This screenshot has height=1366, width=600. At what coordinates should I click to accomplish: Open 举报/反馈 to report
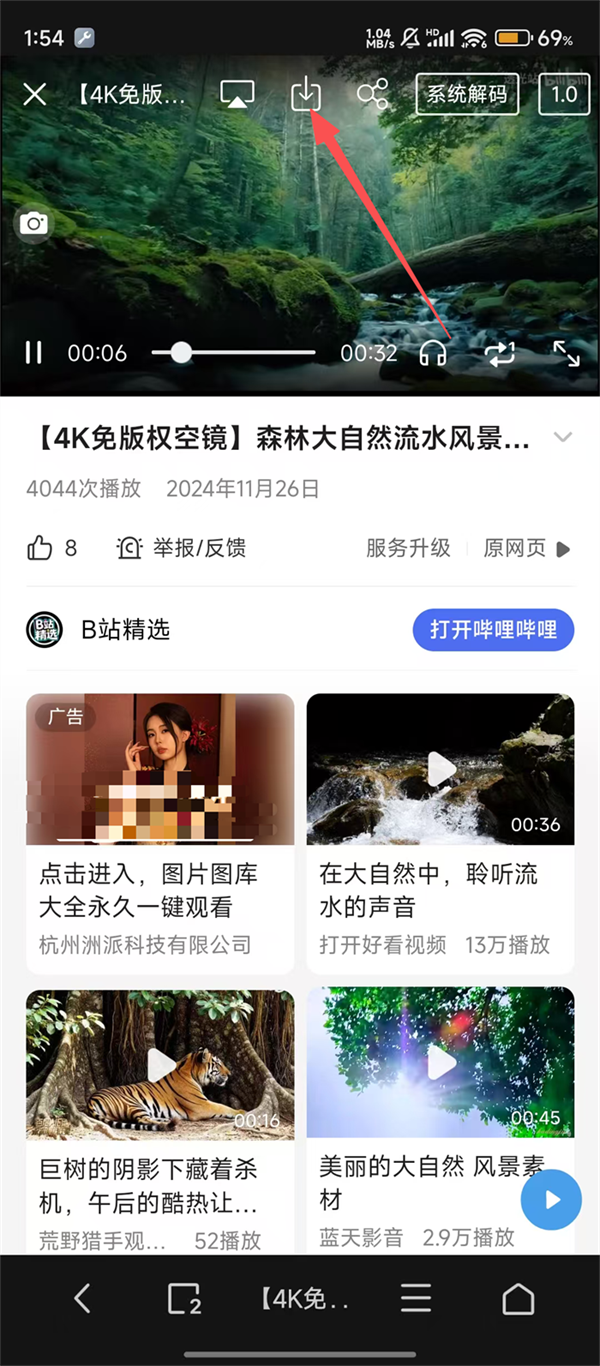click(x=181, y=548)
